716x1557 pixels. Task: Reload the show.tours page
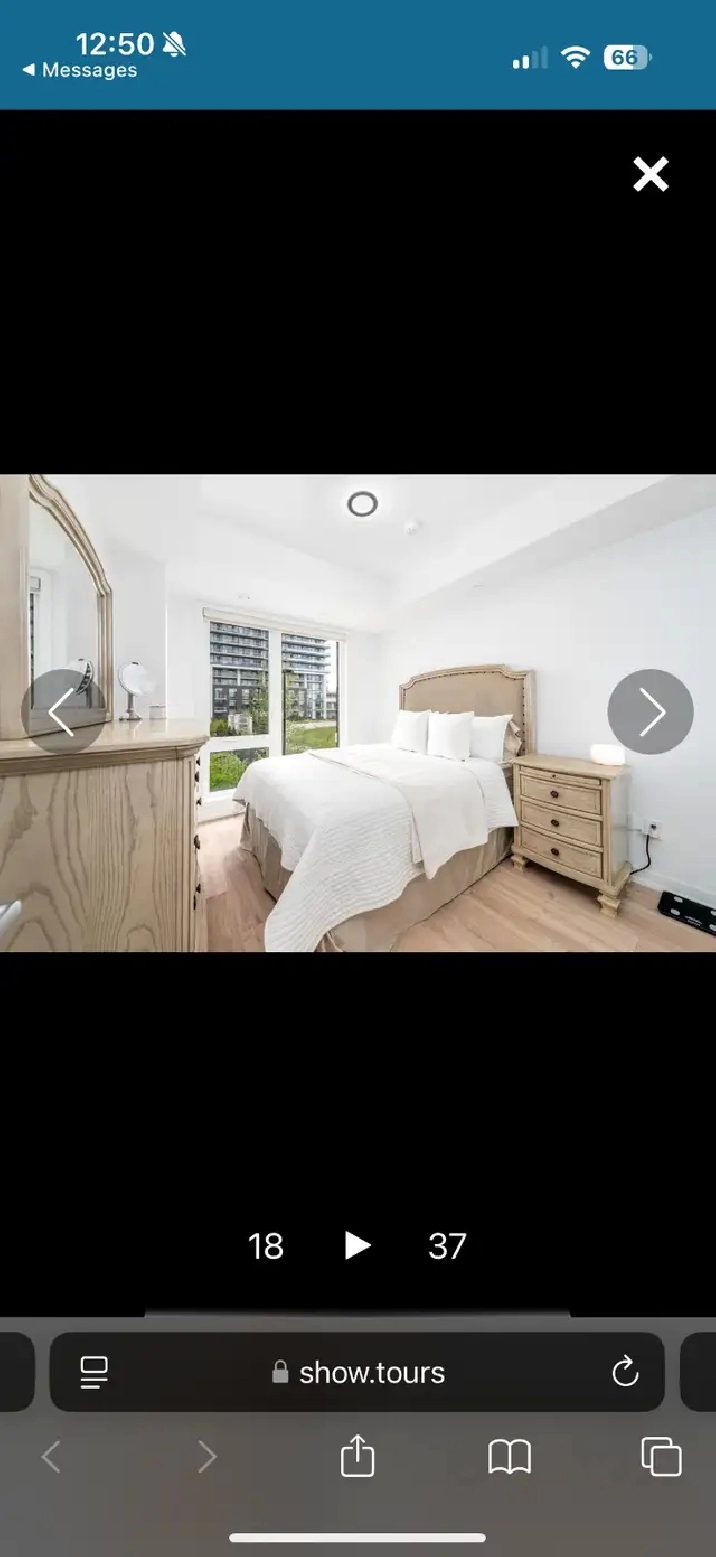[x=625, y=1372]
